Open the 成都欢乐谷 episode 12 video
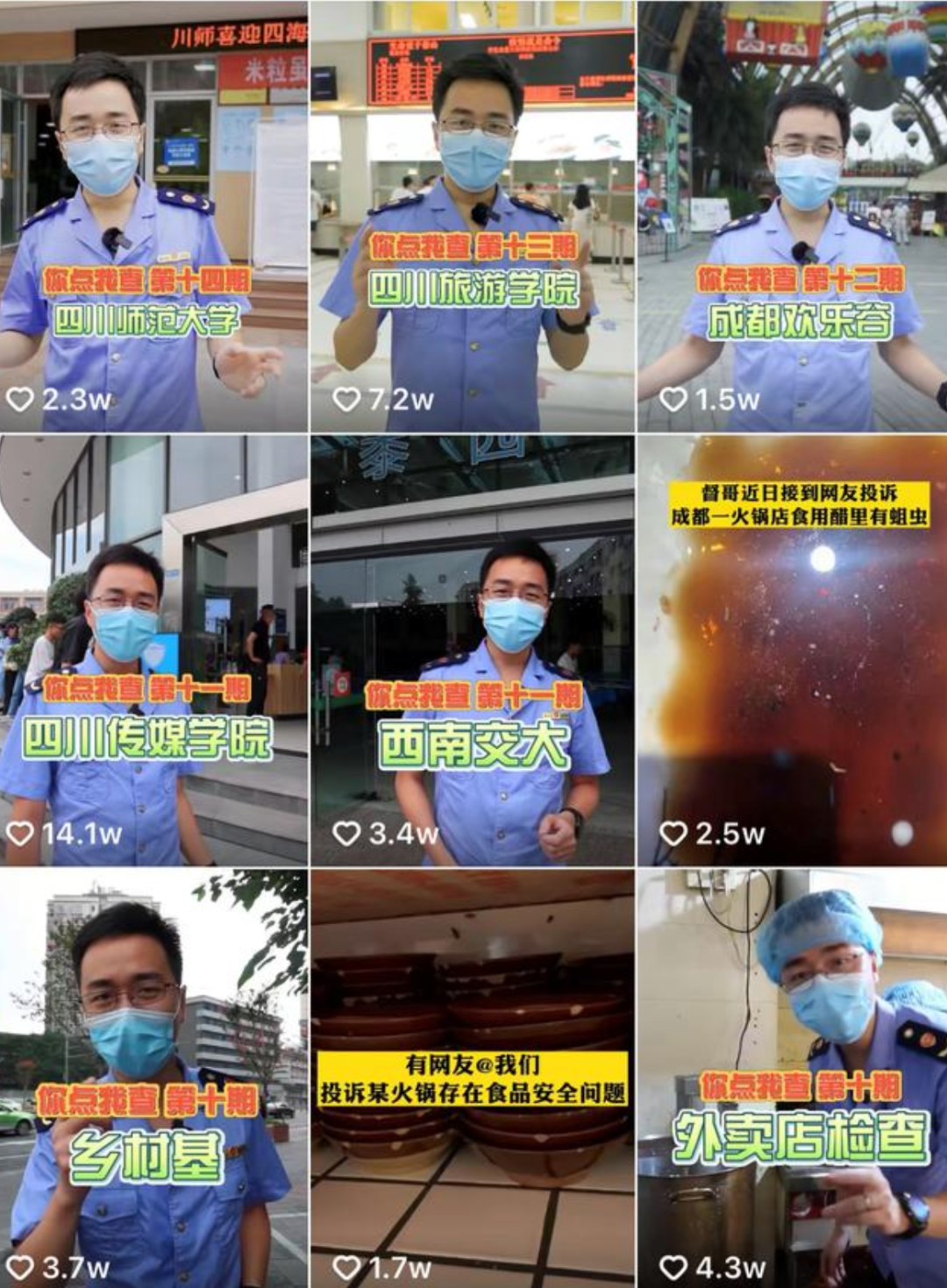 (x=792, y=215)
